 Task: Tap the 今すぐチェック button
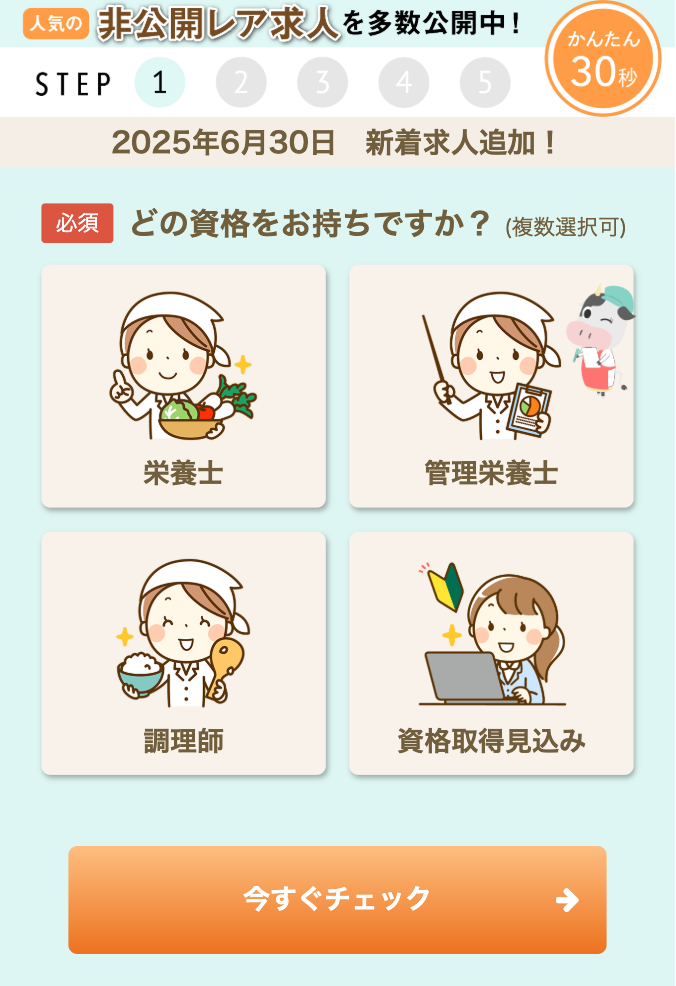tap(337, 899)
